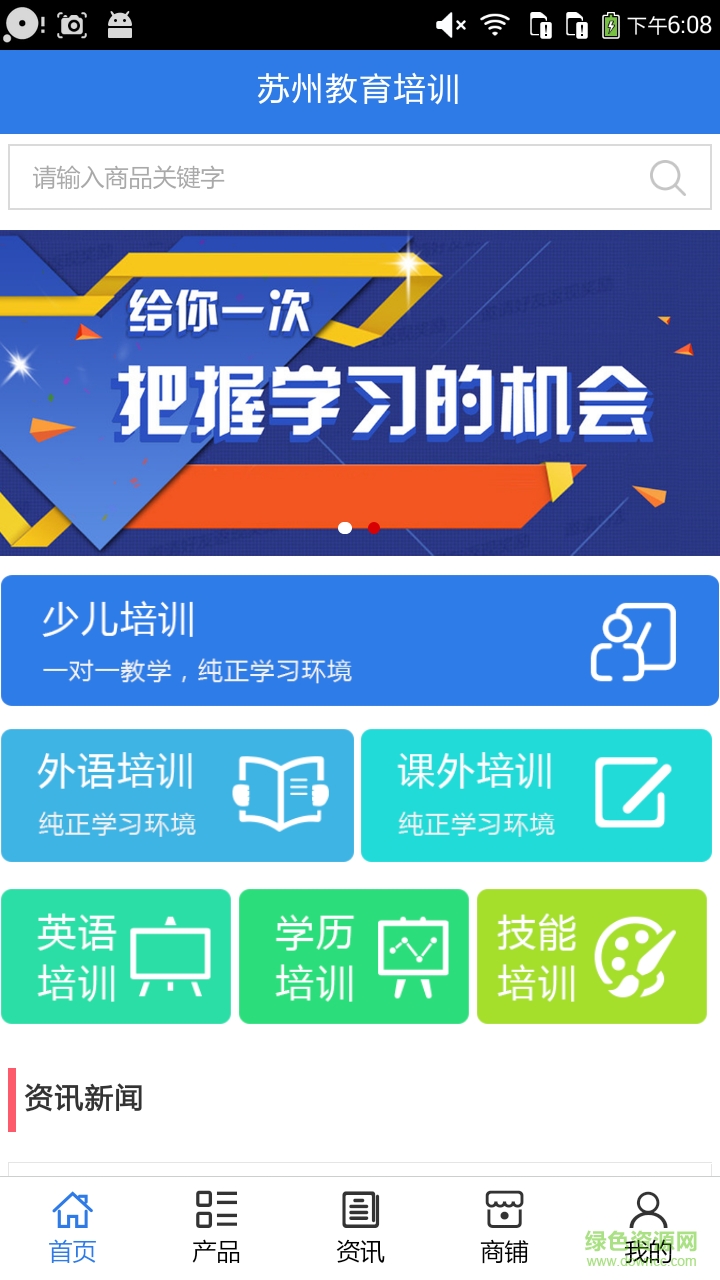This screenshot has height=1280, width=720.
Task: Open the 商铺 tab
Action: point(504,1227)
